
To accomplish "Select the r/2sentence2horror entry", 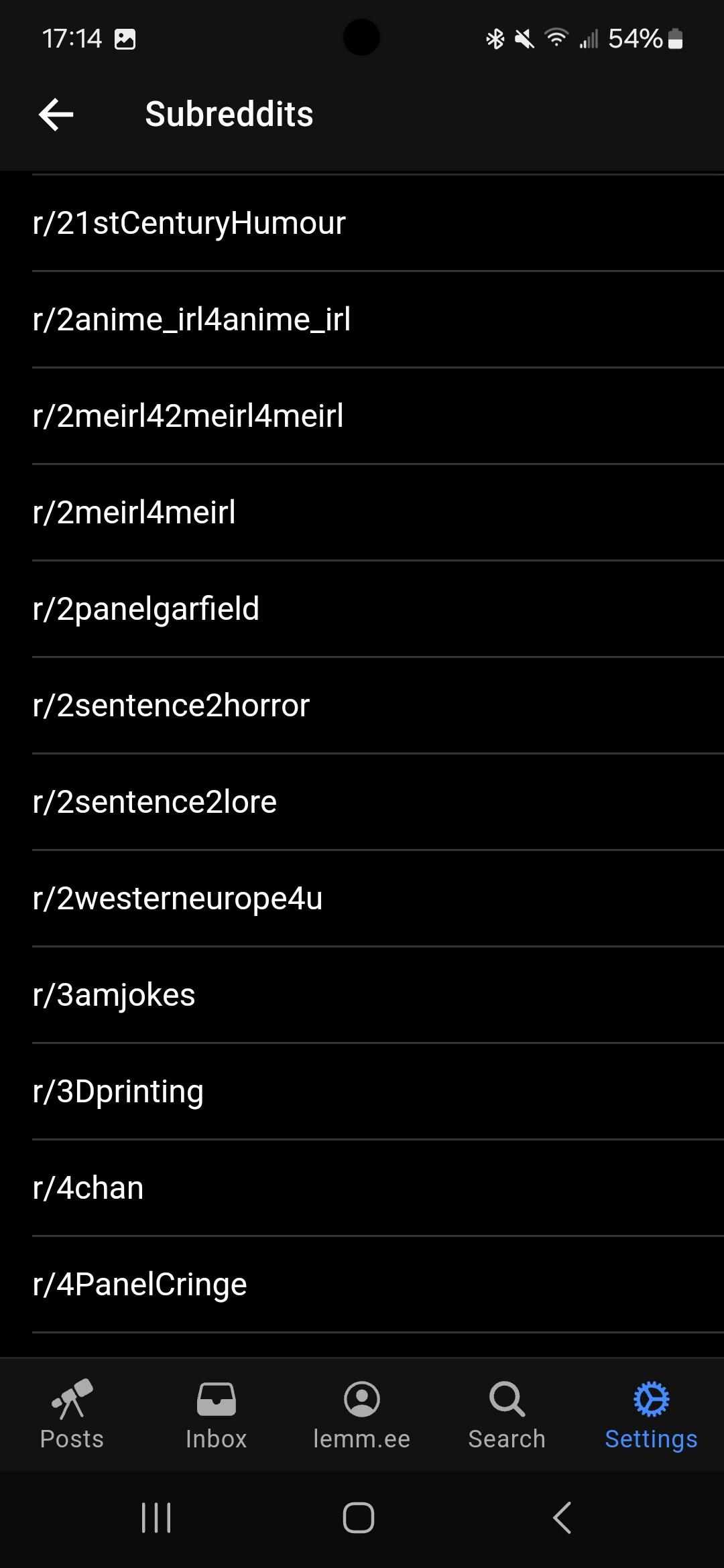I will point(362,706).
